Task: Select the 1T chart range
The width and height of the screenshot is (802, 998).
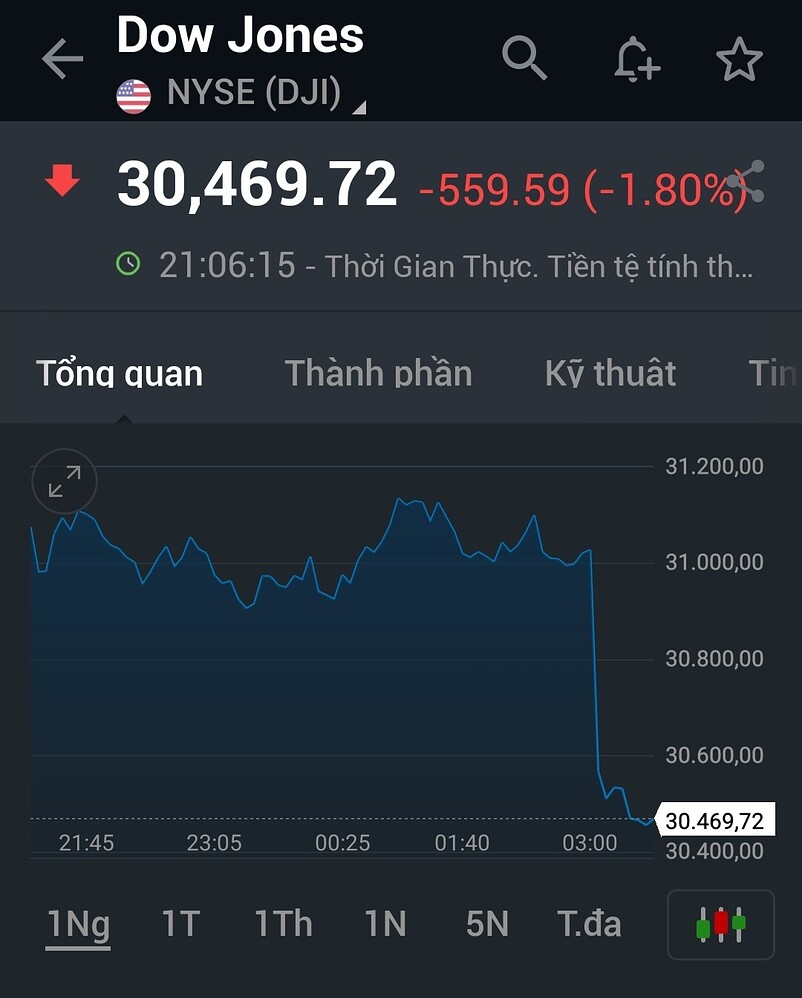Action: pyautogui.click(x=181, y=924)
